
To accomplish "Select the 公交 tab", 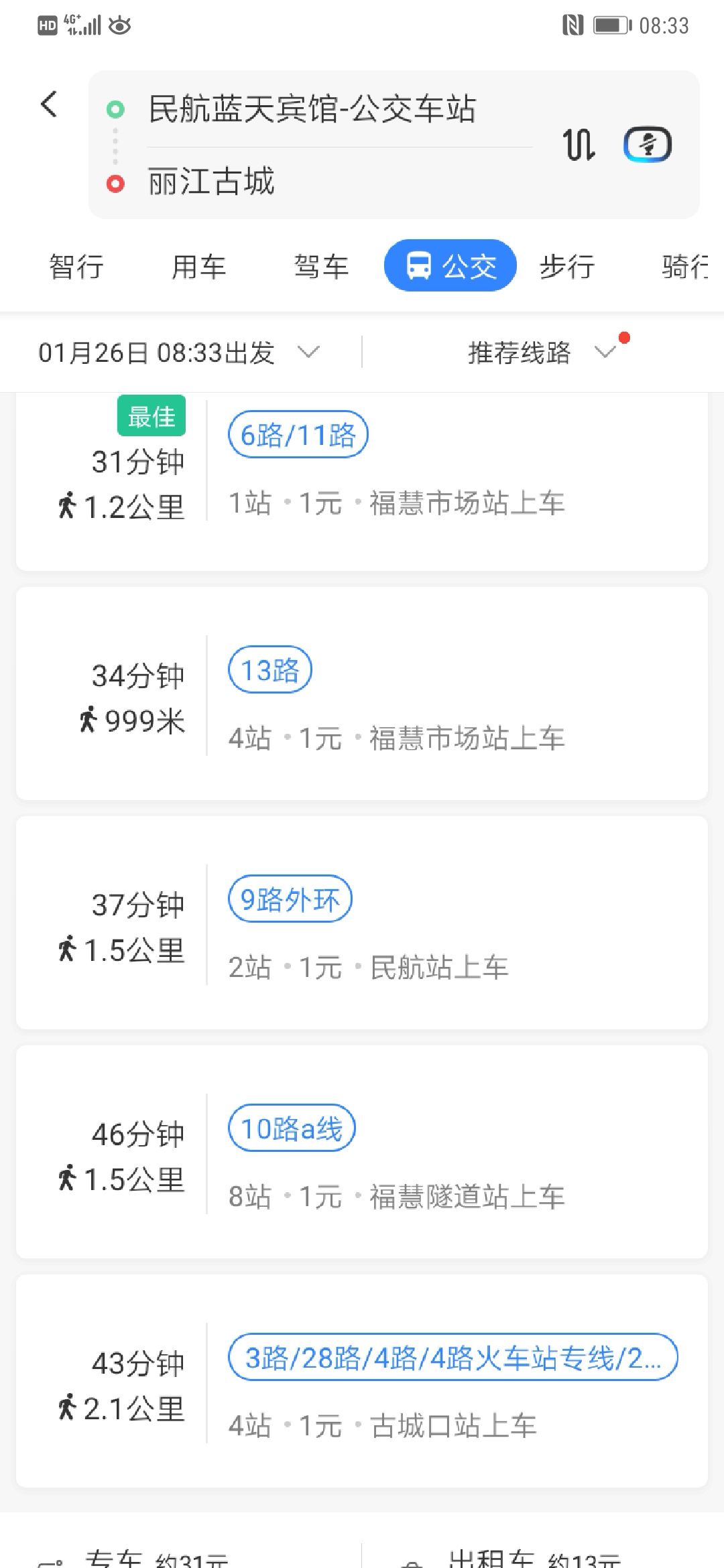I will (x=450, y=266).
